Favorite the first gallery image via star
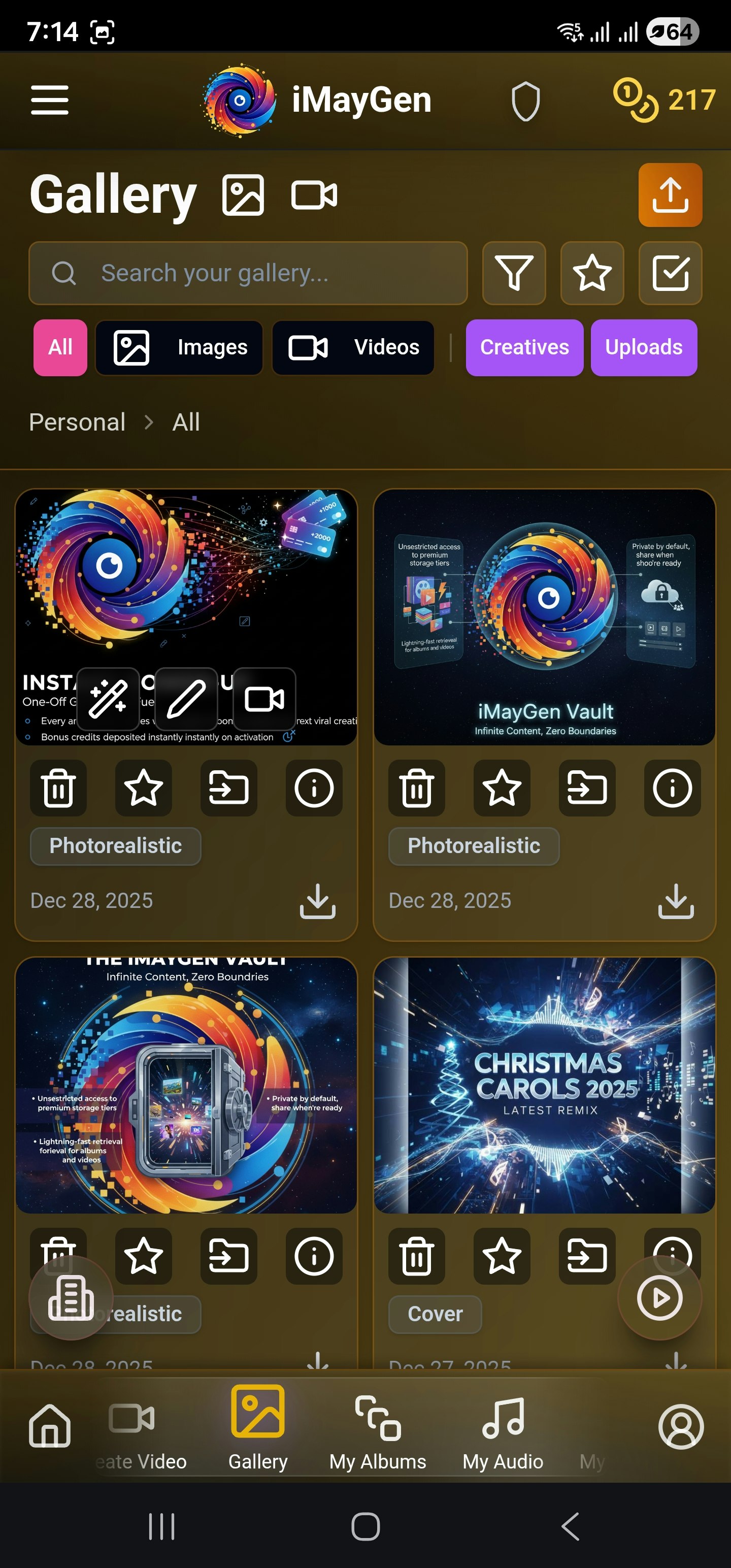731x1568 pixels. [x=144, y=788]
